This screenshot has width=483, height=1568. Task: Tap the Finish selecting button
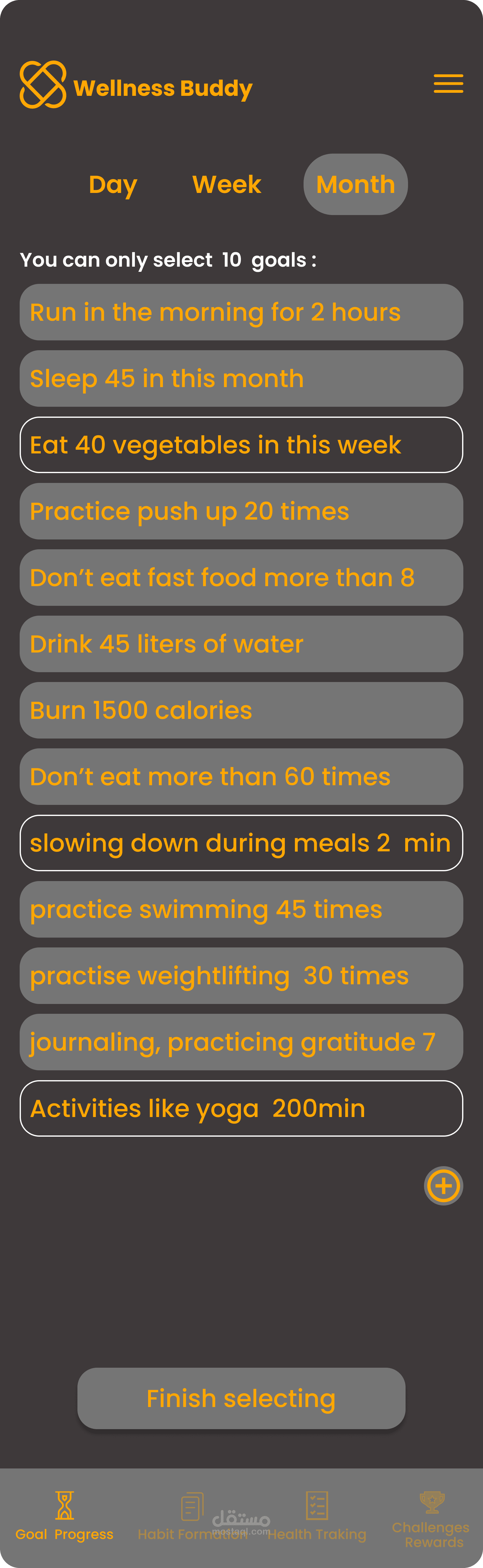pyautogui.click(x=241, y=1398)
